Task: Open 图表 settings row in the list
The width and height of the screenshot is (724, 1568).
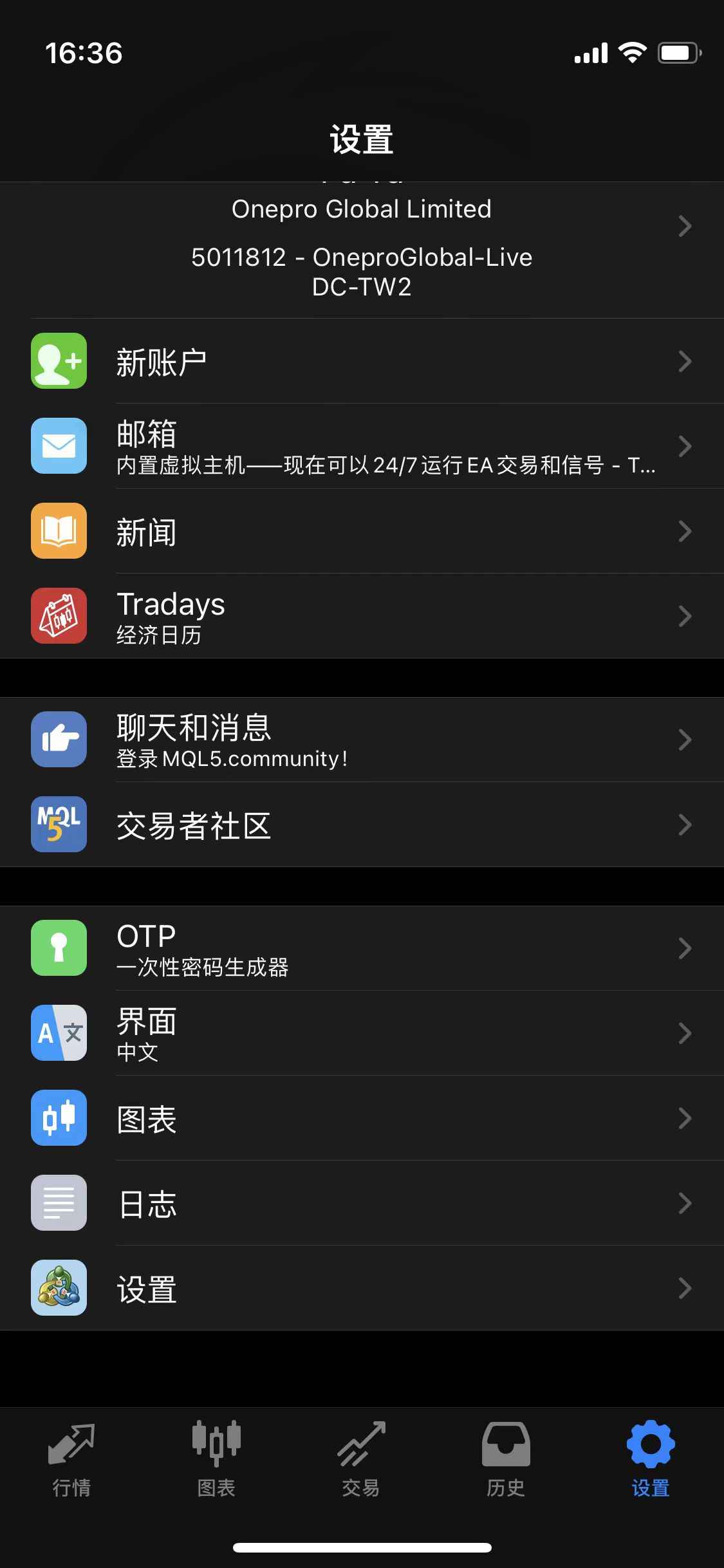Action: 362,1118
